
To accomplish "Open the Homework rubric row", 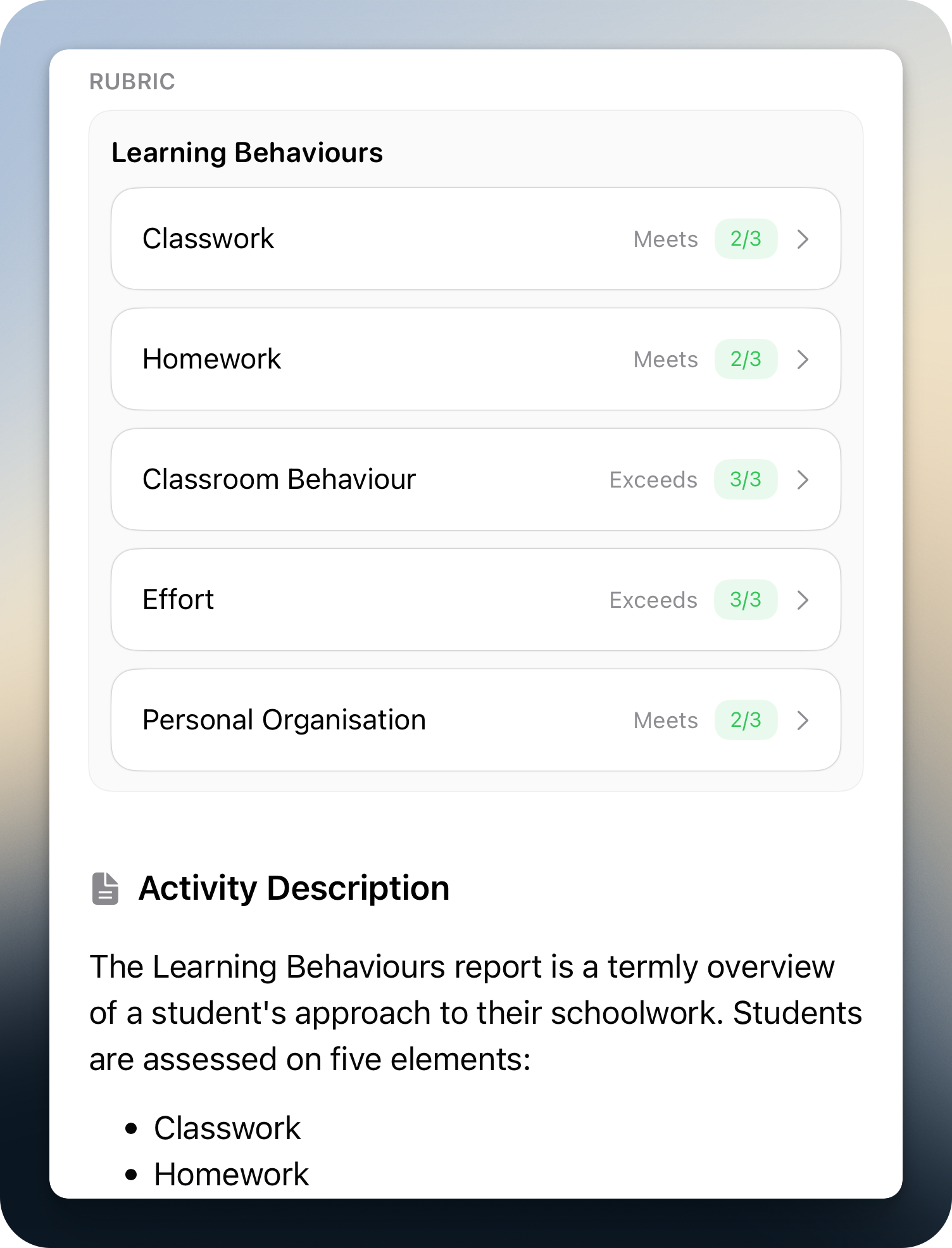I will click(475, 359).
